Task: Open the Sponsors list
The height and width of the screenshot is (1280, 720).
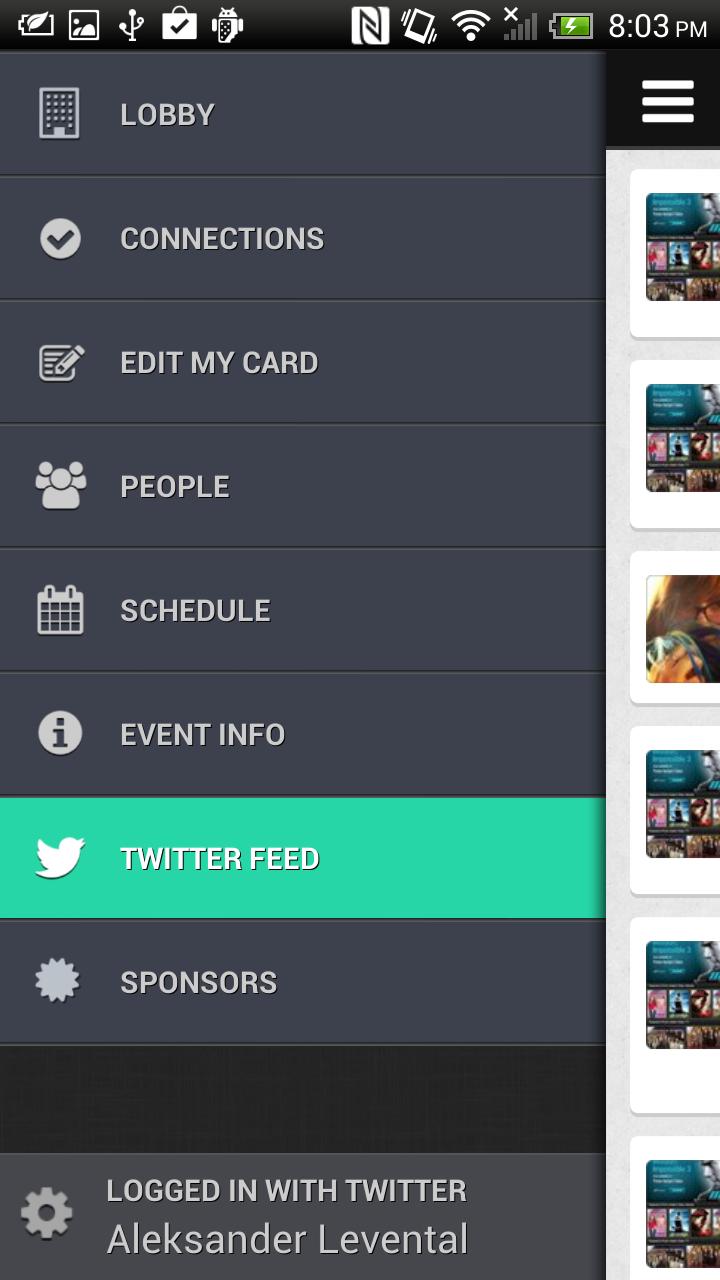Action: 300,982
